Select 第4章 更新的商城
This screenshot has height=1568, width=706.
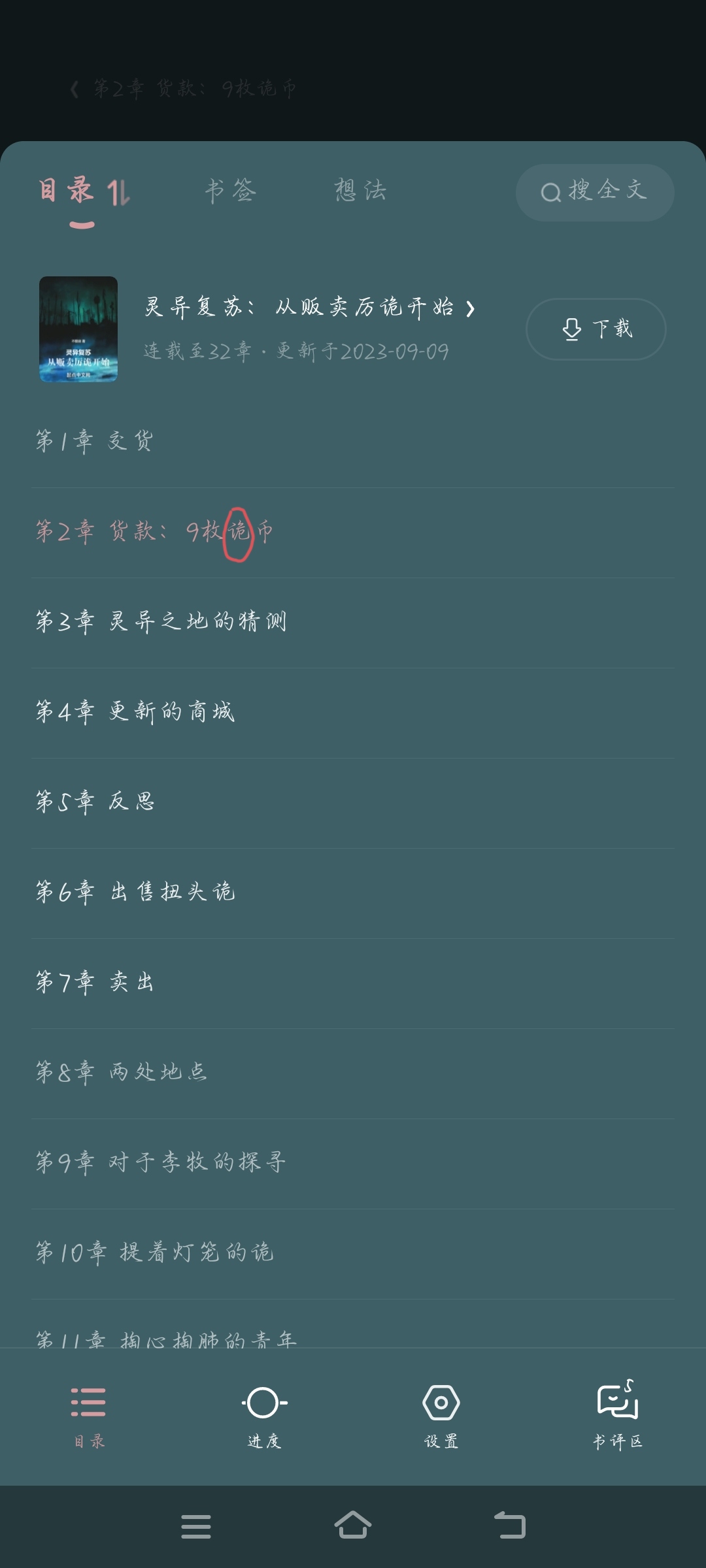[353, 712]
